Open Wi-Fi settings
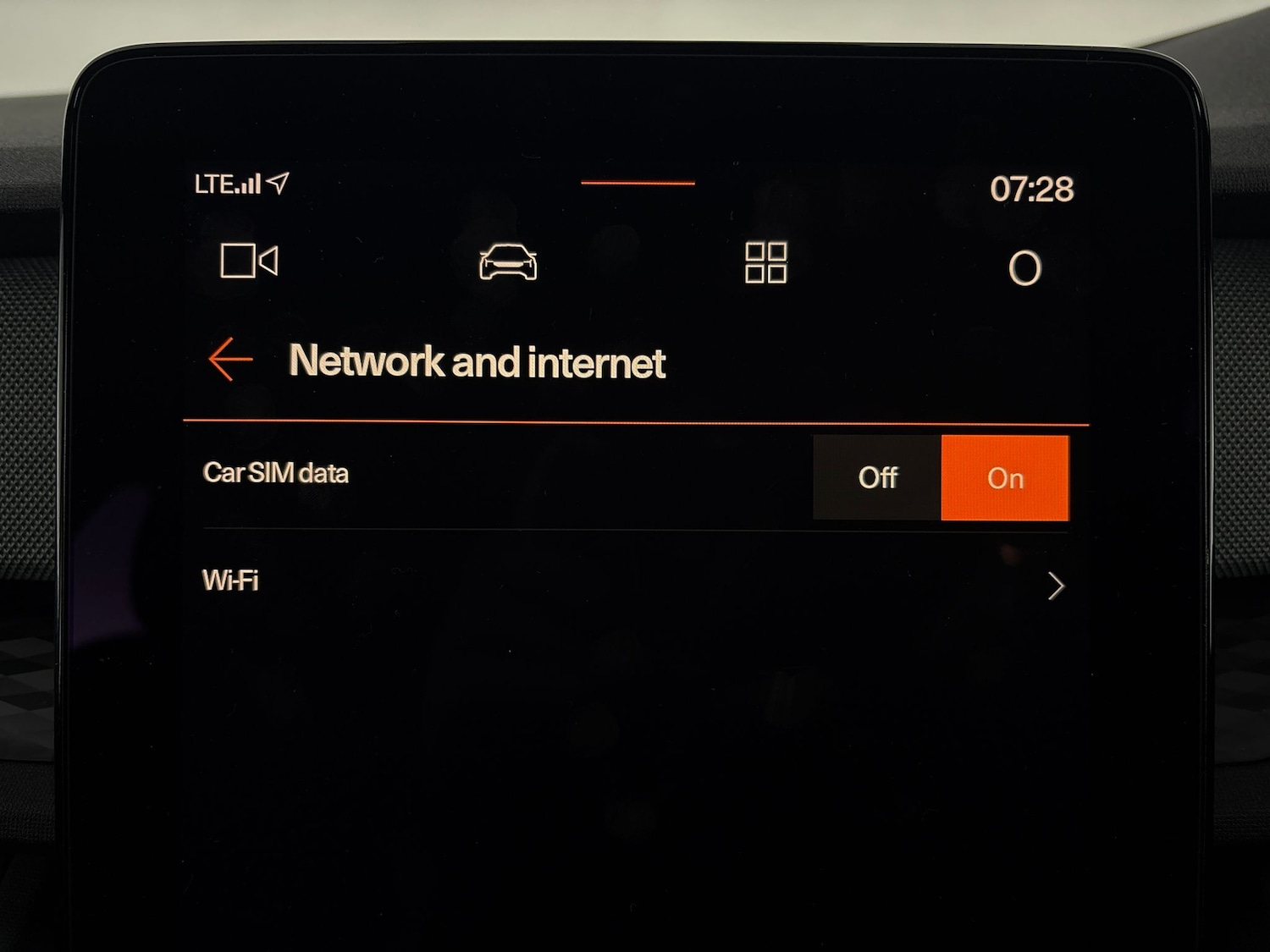 tap(633, 582)
